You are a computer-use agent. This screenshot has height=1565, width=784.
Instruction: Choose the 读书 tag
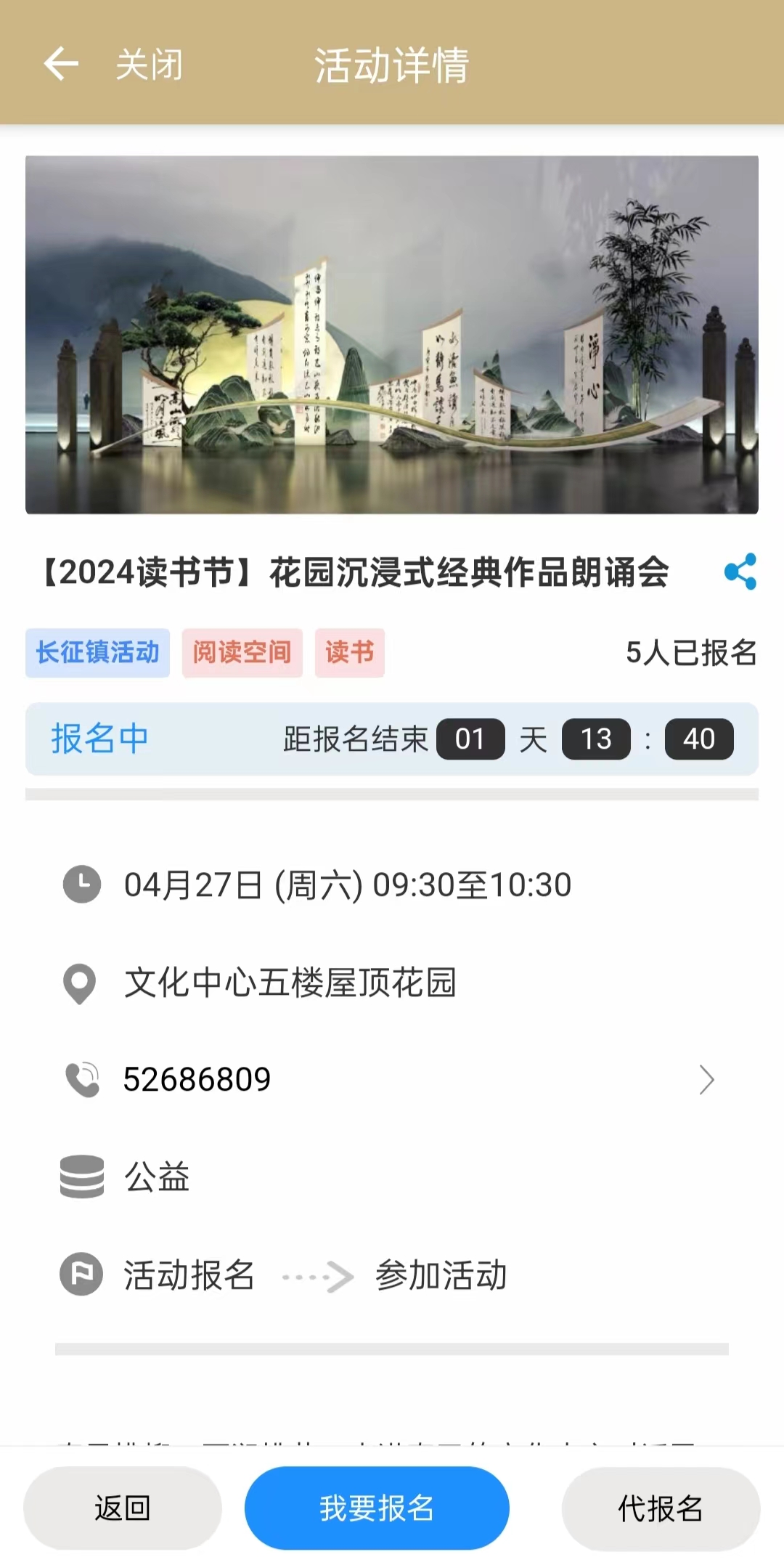pyautogui.click(x=349, y=653)
